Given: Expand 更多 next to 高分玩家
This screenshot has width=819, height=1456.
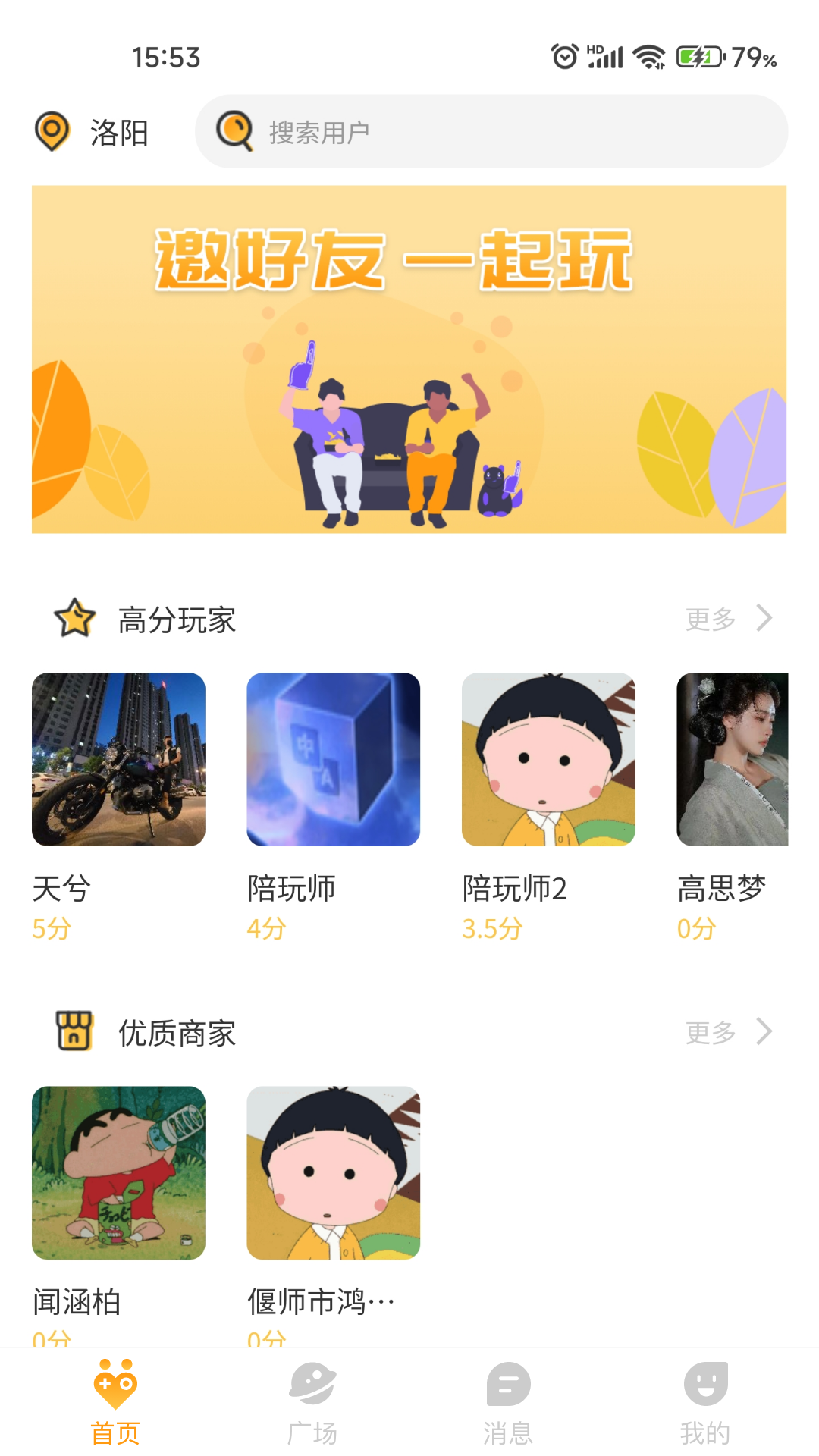Looking at the screenshot, I should 711,619.
